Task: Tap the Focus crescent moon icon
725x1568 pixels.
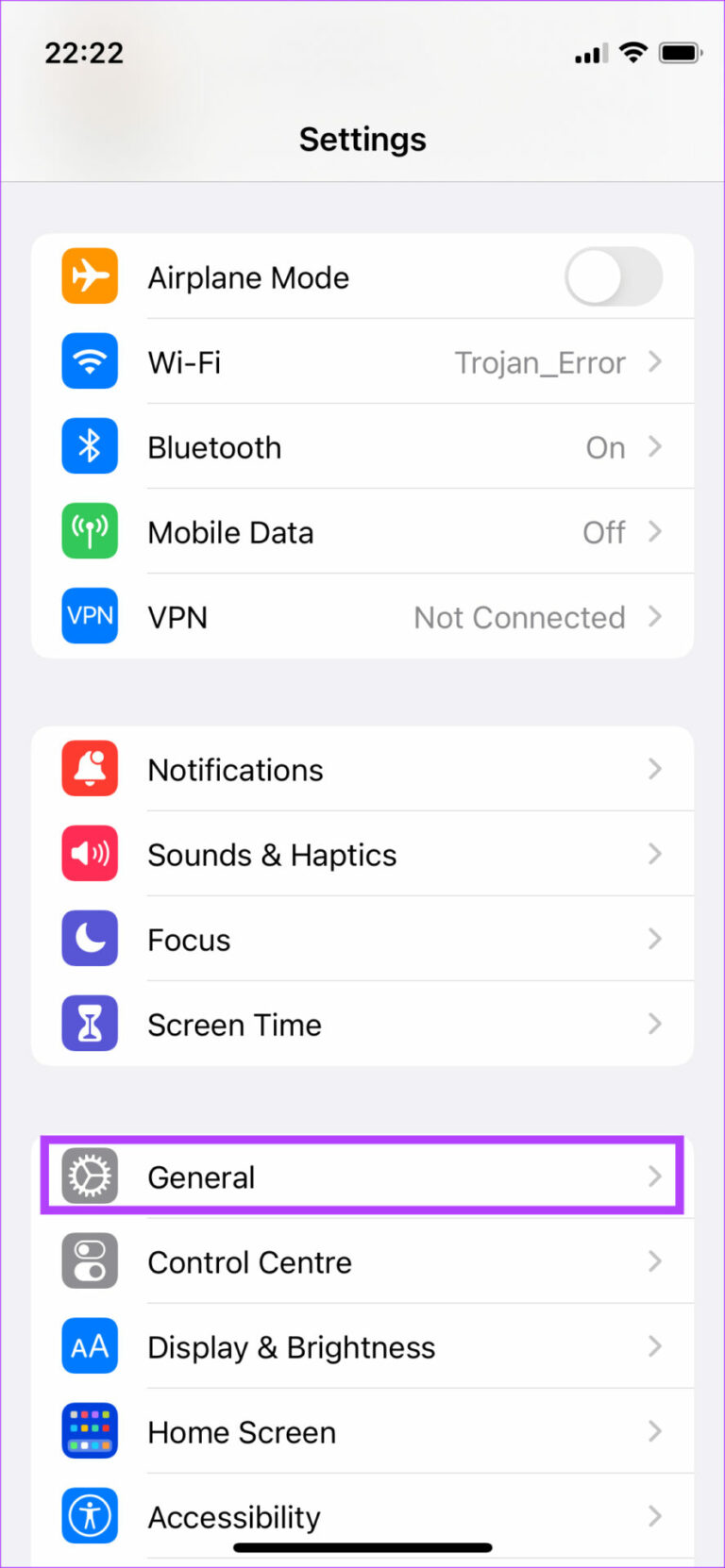Action: coord(90,939)
